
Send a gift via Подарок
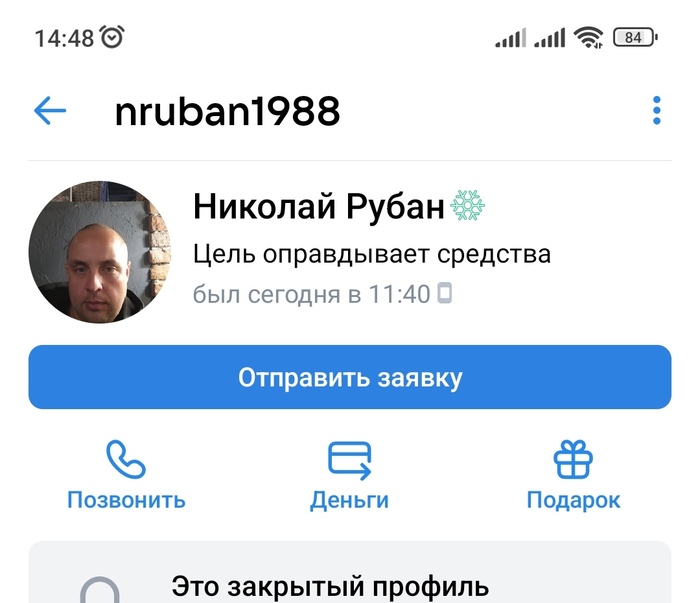(x=573, y=476)
